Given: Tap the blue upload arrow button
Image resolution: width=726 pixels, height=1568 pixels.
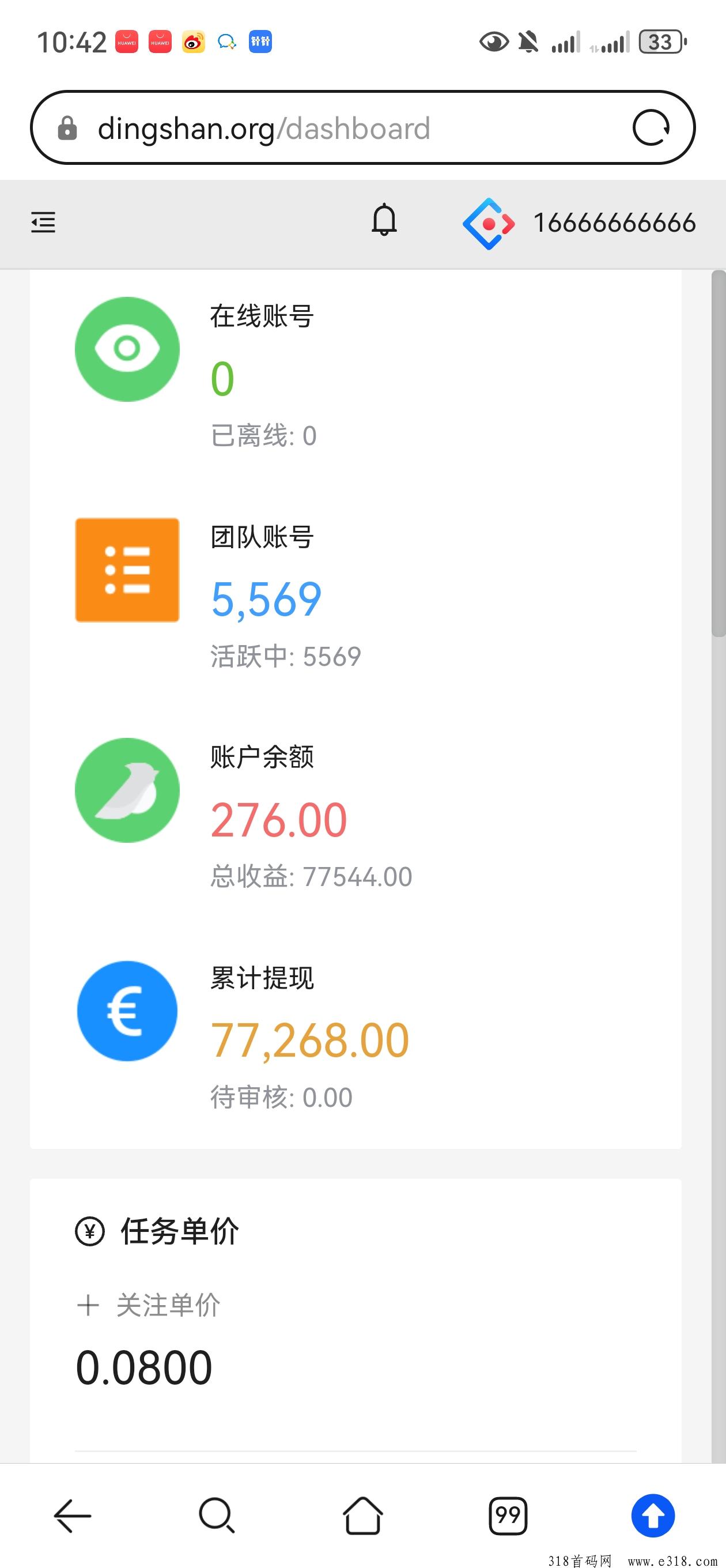Looking at the screenshot, I should click(x=653, y=1516).
